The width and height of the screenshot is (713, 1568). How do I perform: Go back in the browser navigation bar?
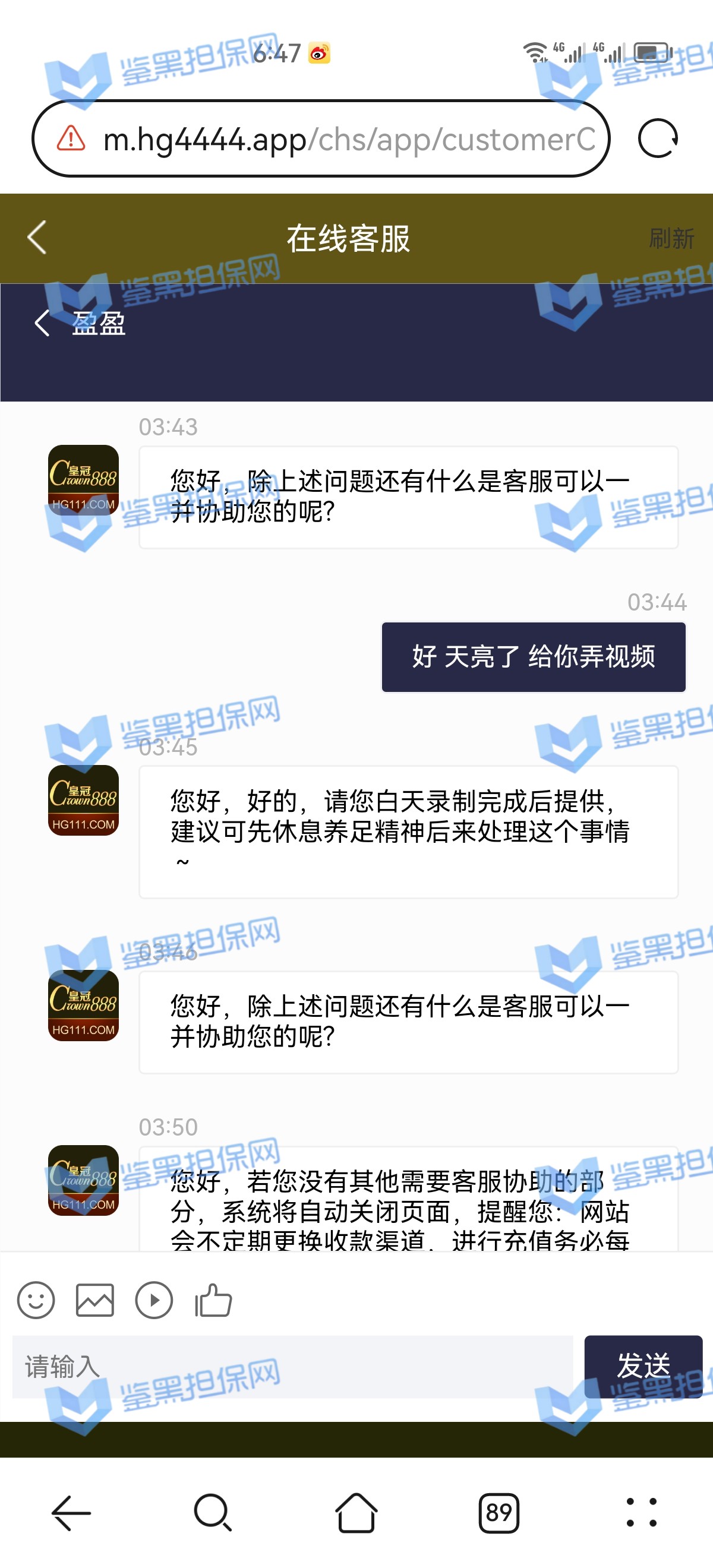[71, 1512]
